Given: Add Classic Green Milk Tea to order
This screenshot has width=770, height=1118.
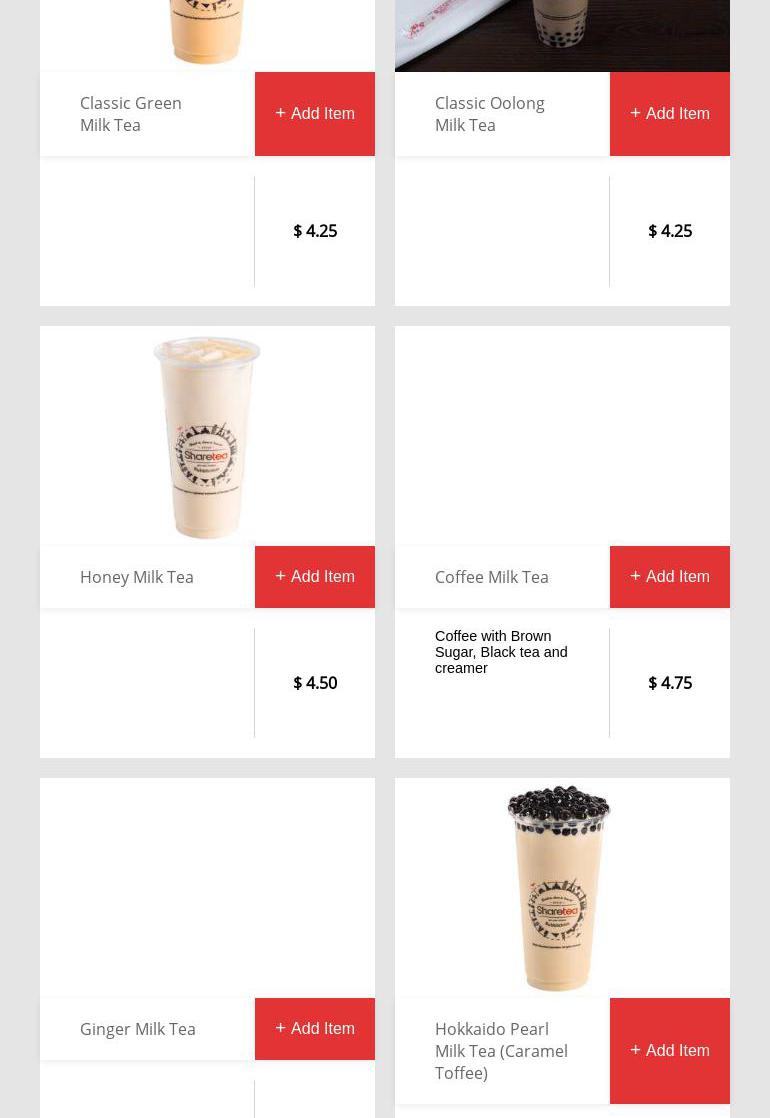Looking at the screenshot, I should point(314,114).
